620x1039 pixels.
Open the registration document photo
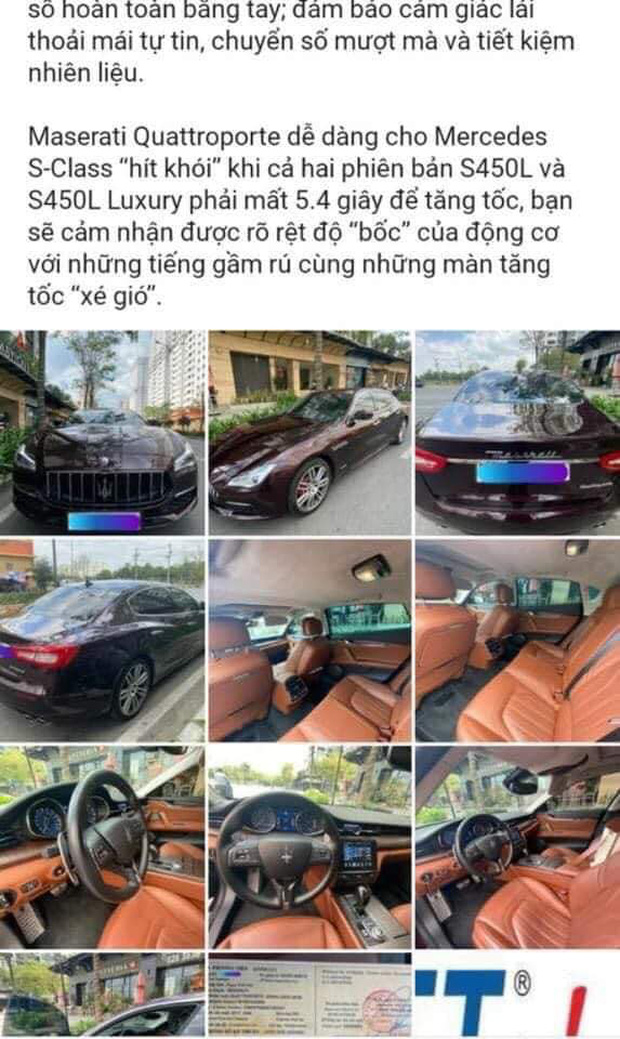click(309, 996)
